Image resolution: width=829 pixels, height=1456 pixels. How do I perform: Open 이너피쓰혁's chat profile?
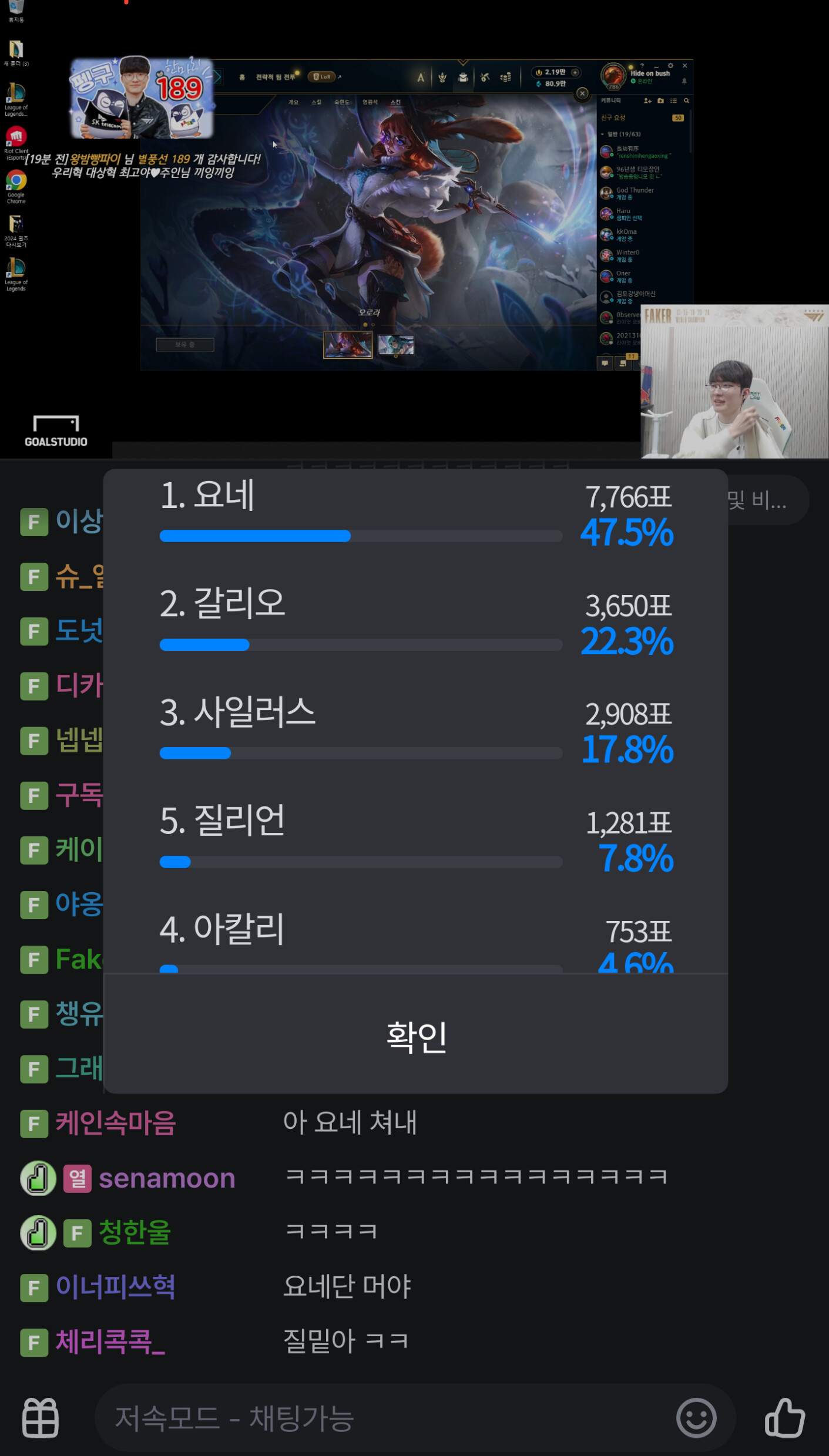point(116,1287)
